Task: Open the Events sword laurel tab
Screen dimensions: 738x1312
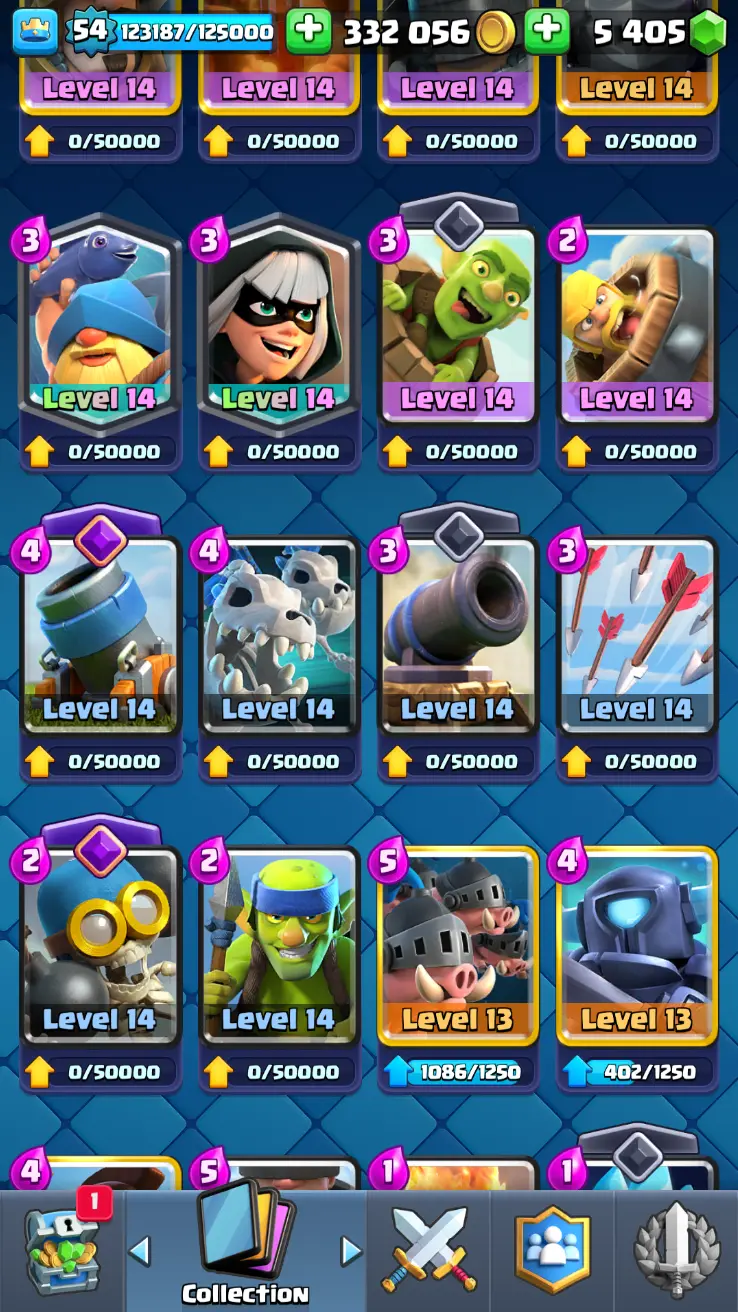Action: [676, 1250]
